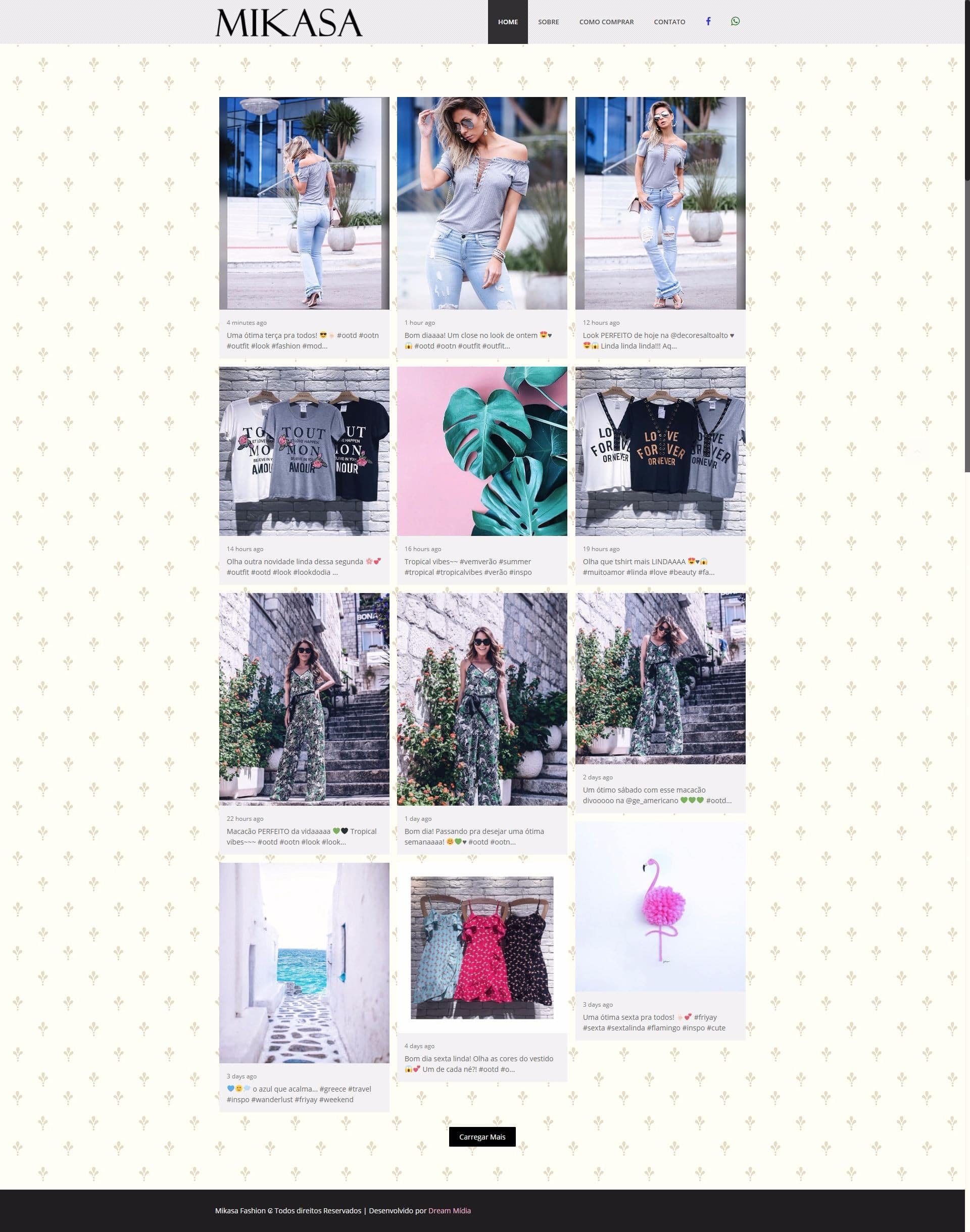Open the post from 12 hours ago
Image resolution: width=970 pixels, height=1232 pixels.
[660, 203]
